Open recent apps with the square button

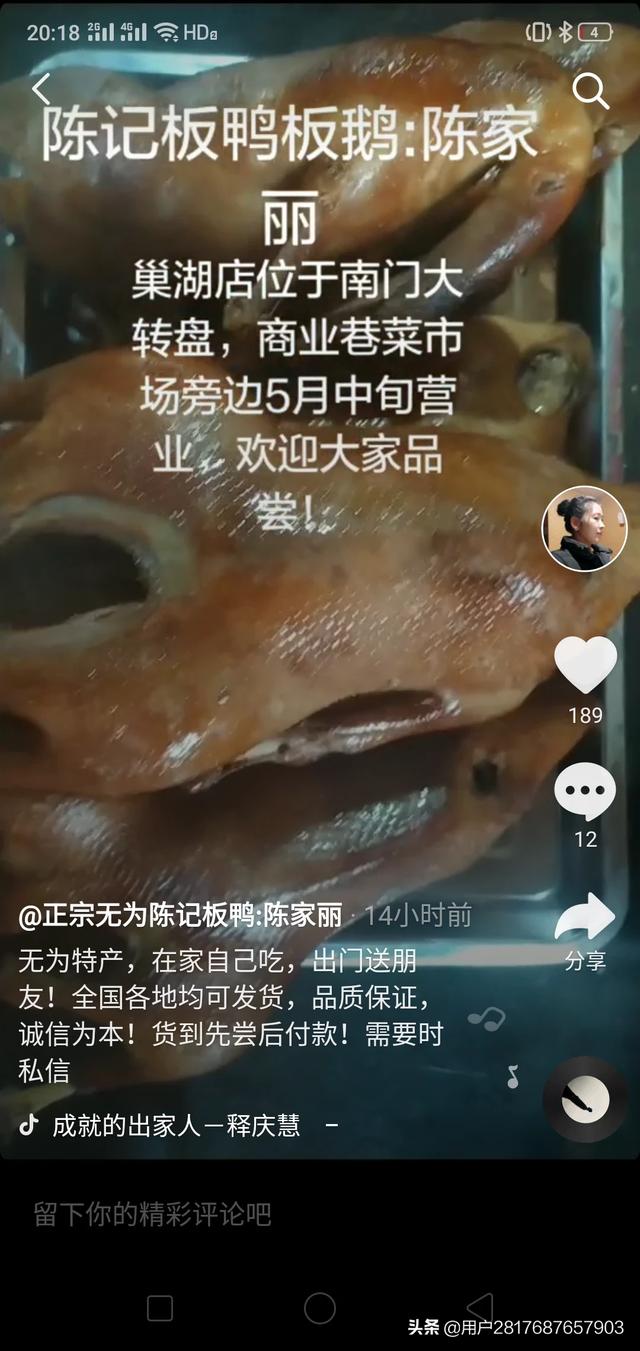pyautogui.click(x=160, y=1308)
